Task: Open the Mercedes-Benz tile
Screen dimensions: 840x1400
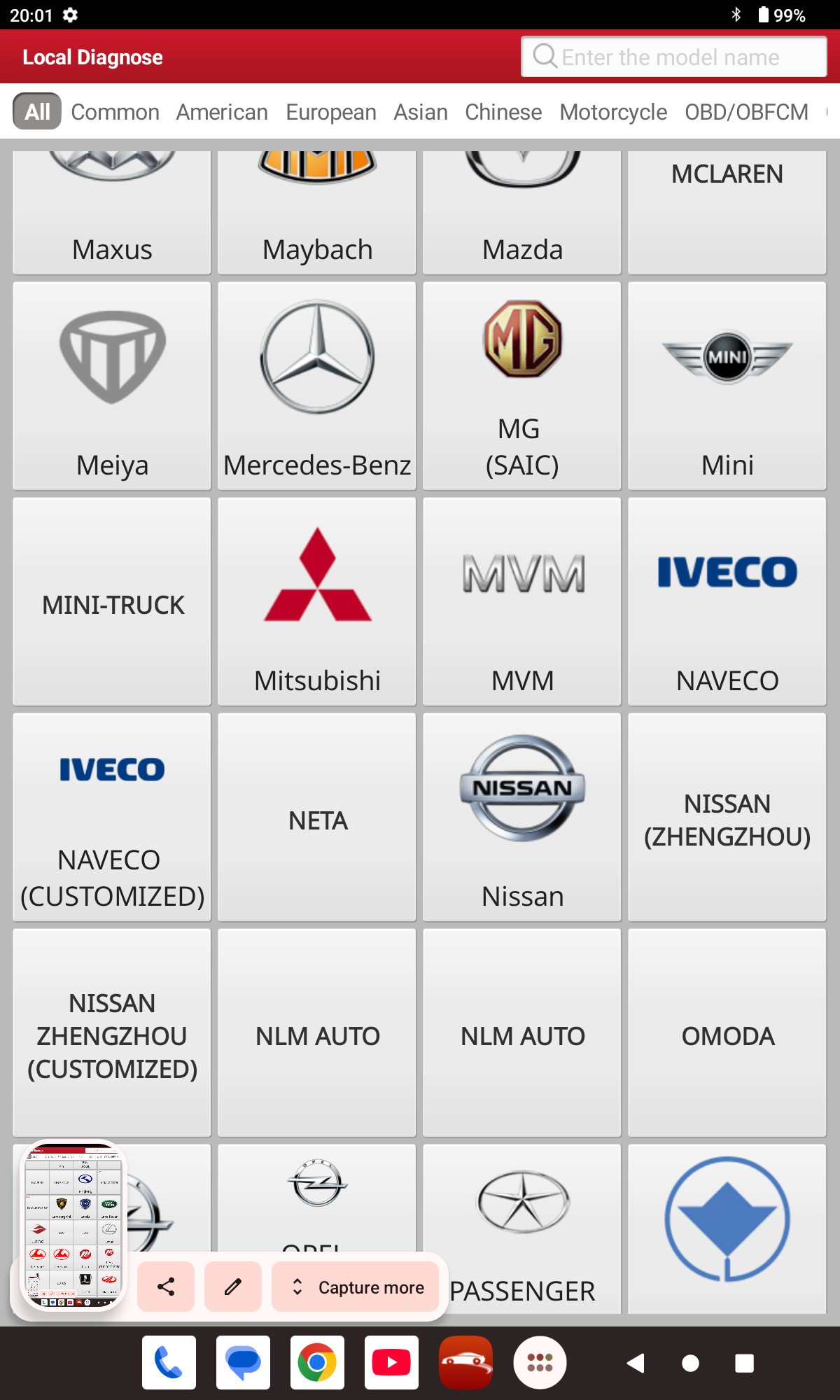Action: (317, 386)
